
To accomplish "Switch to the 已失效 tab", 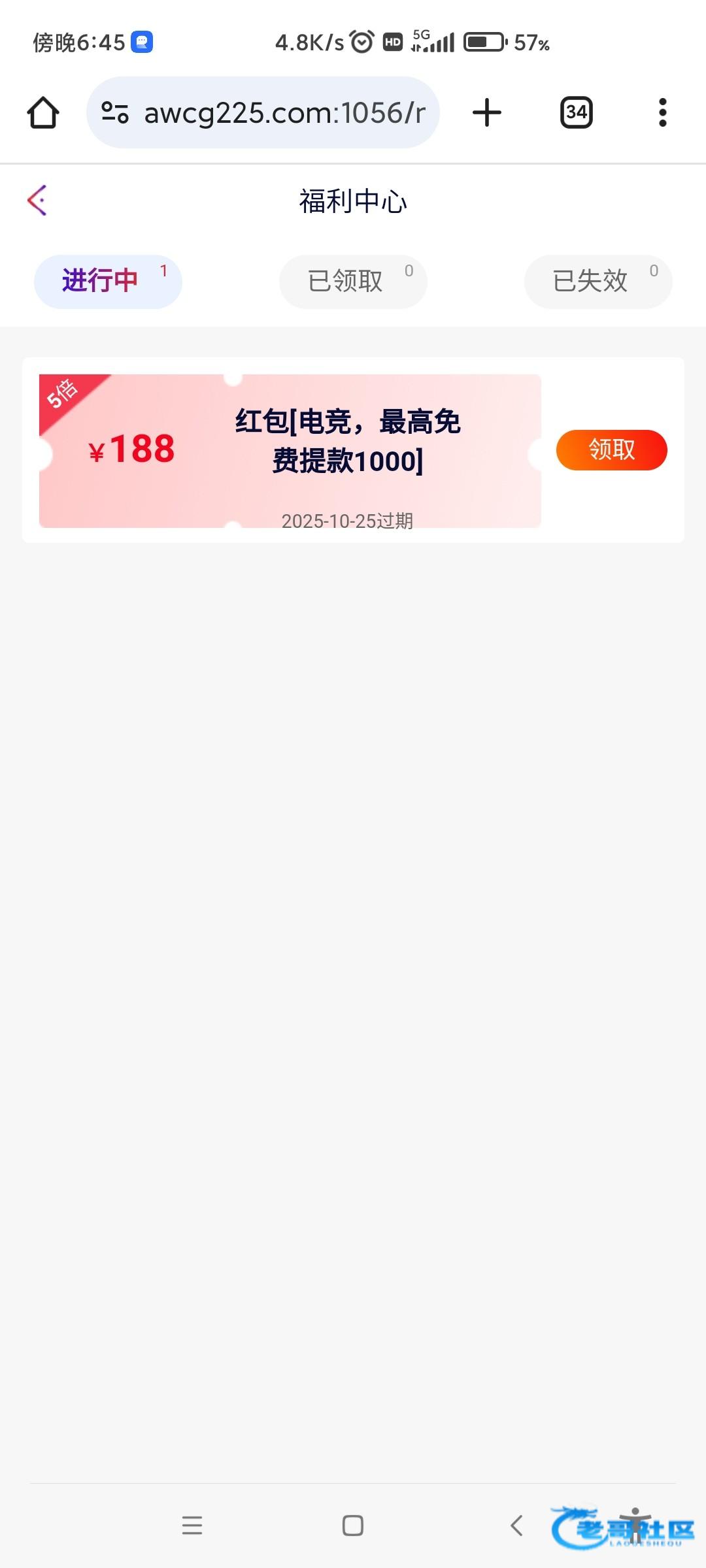I will 598,282.
